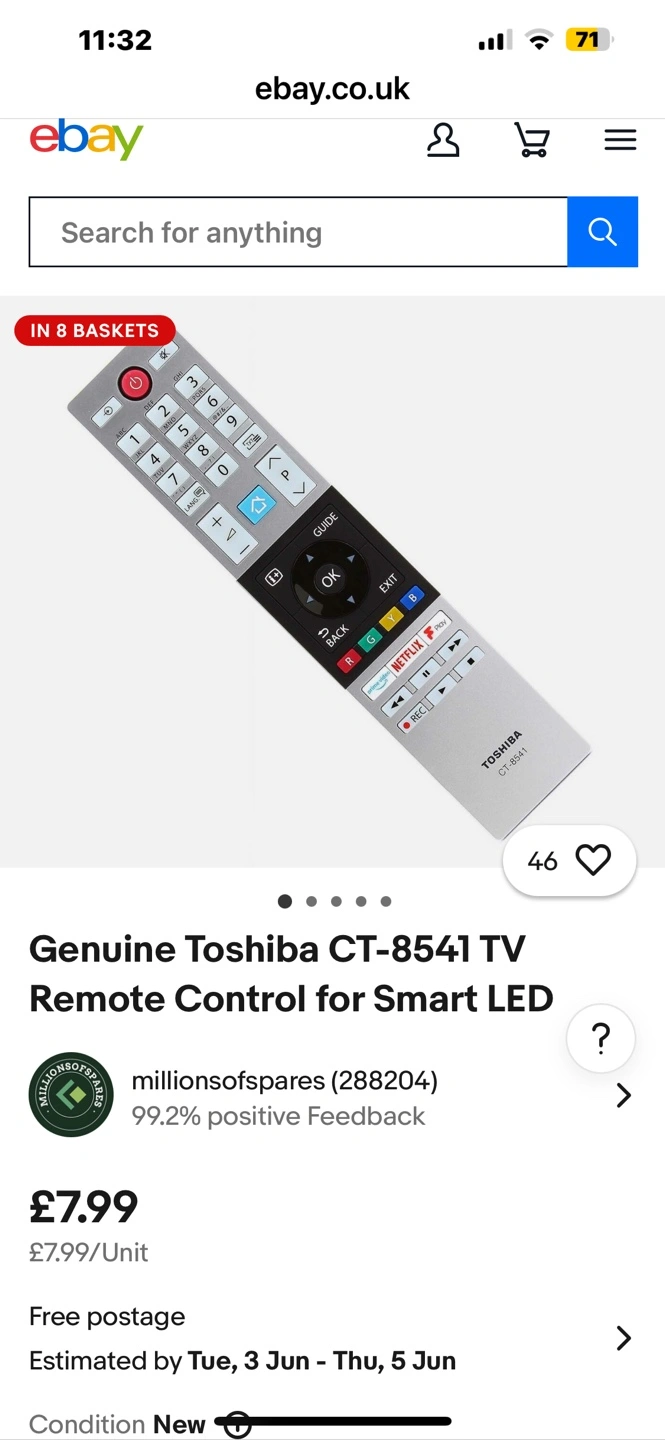Open the Toshiba remote product image
Viewport: 665px width, 1440px height.
(x=332, y=581)
